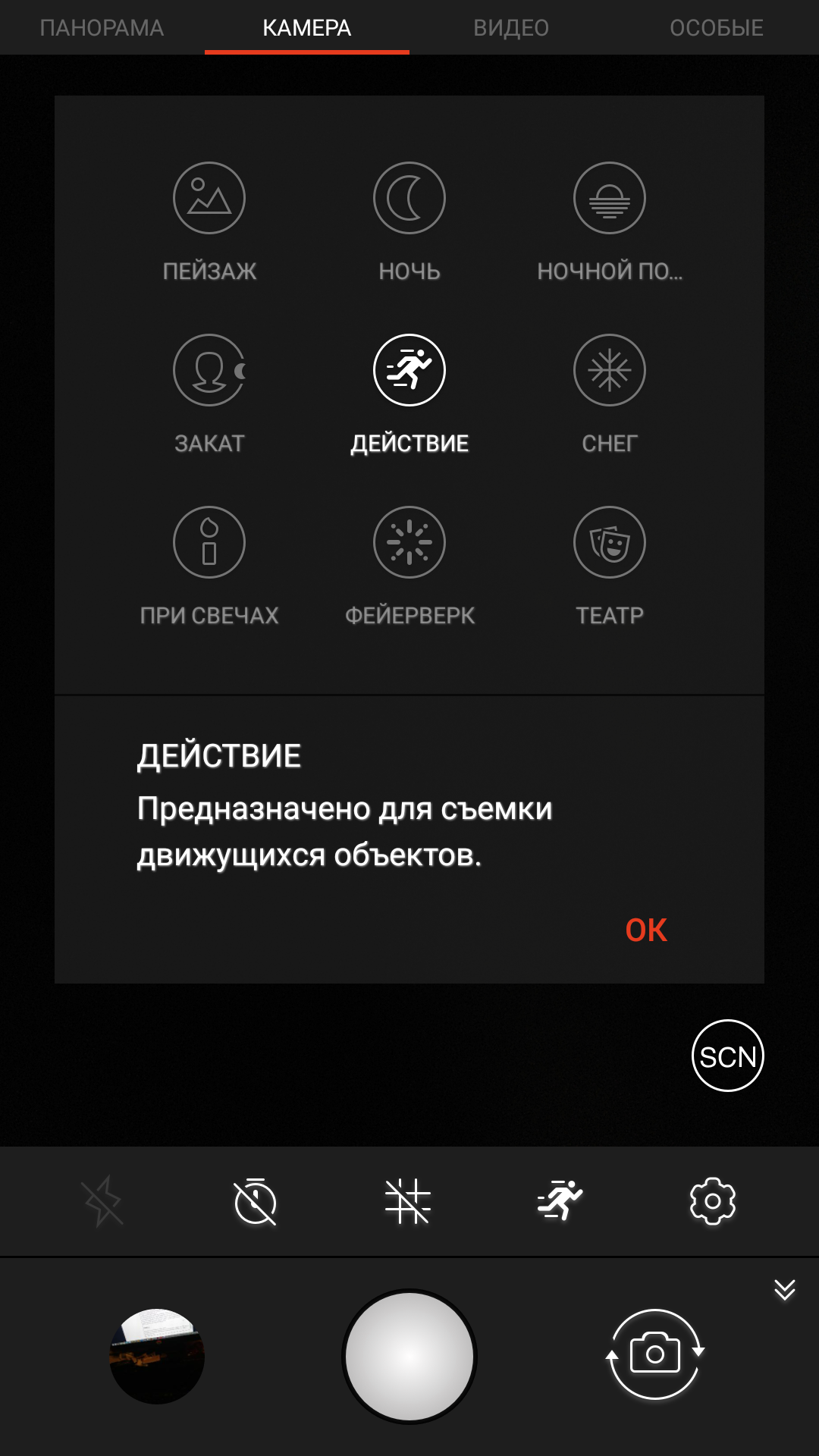
Task: Take a photo with the shutter button
Action: [409, 1357]
